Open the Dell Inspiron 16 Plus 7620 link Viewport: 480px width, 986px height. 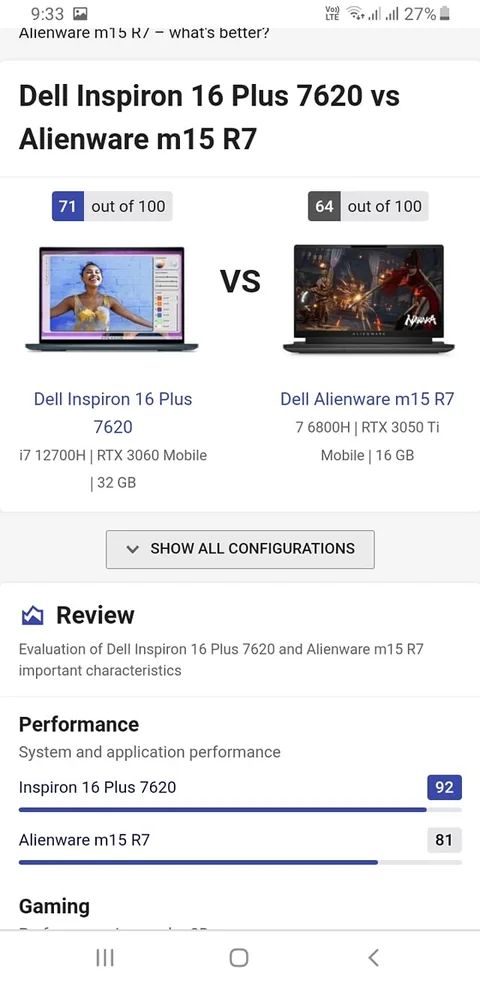click(x=113, y=413)
